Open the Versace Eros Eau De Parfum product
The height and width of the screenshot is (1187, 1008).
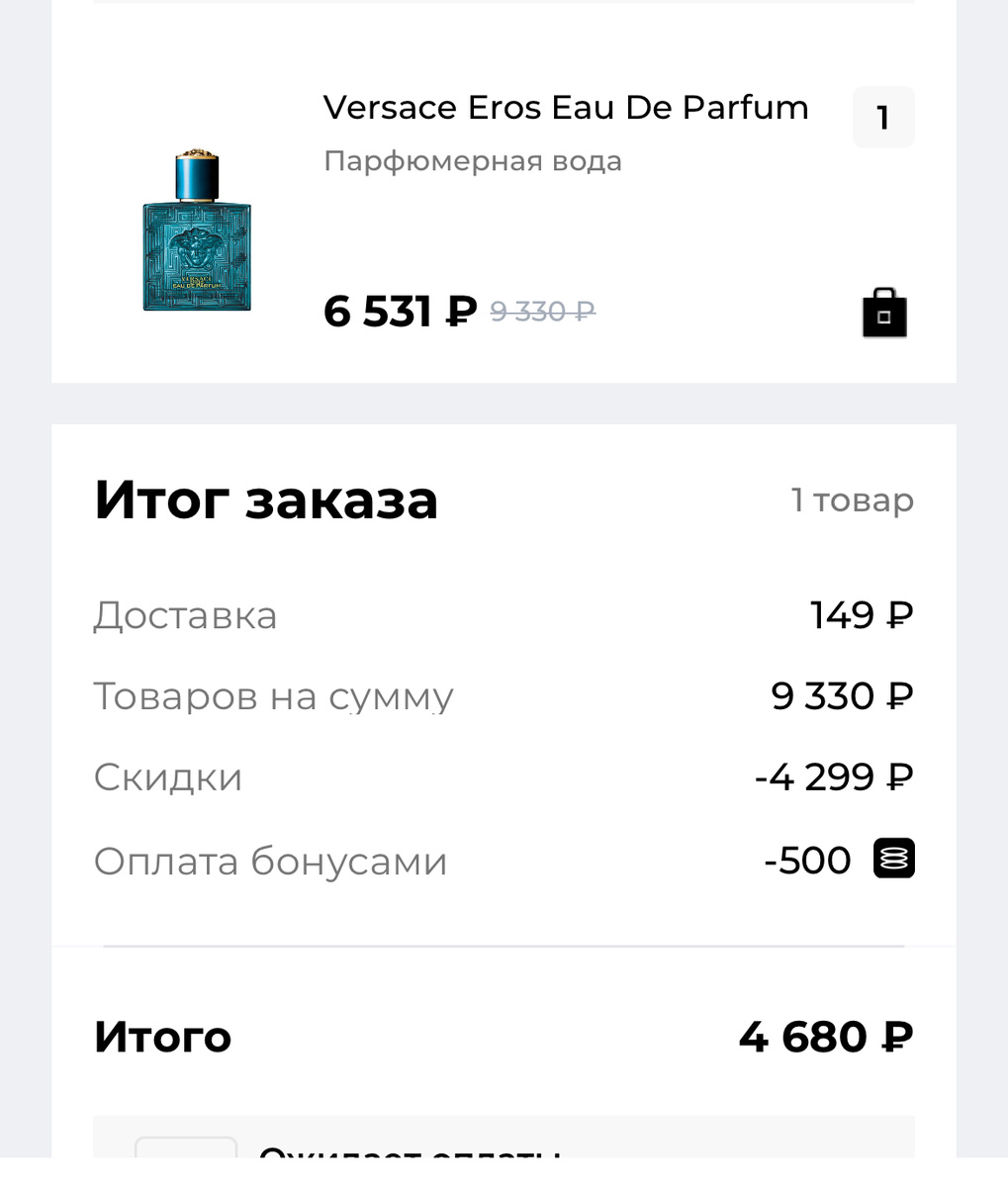point(565,108)
